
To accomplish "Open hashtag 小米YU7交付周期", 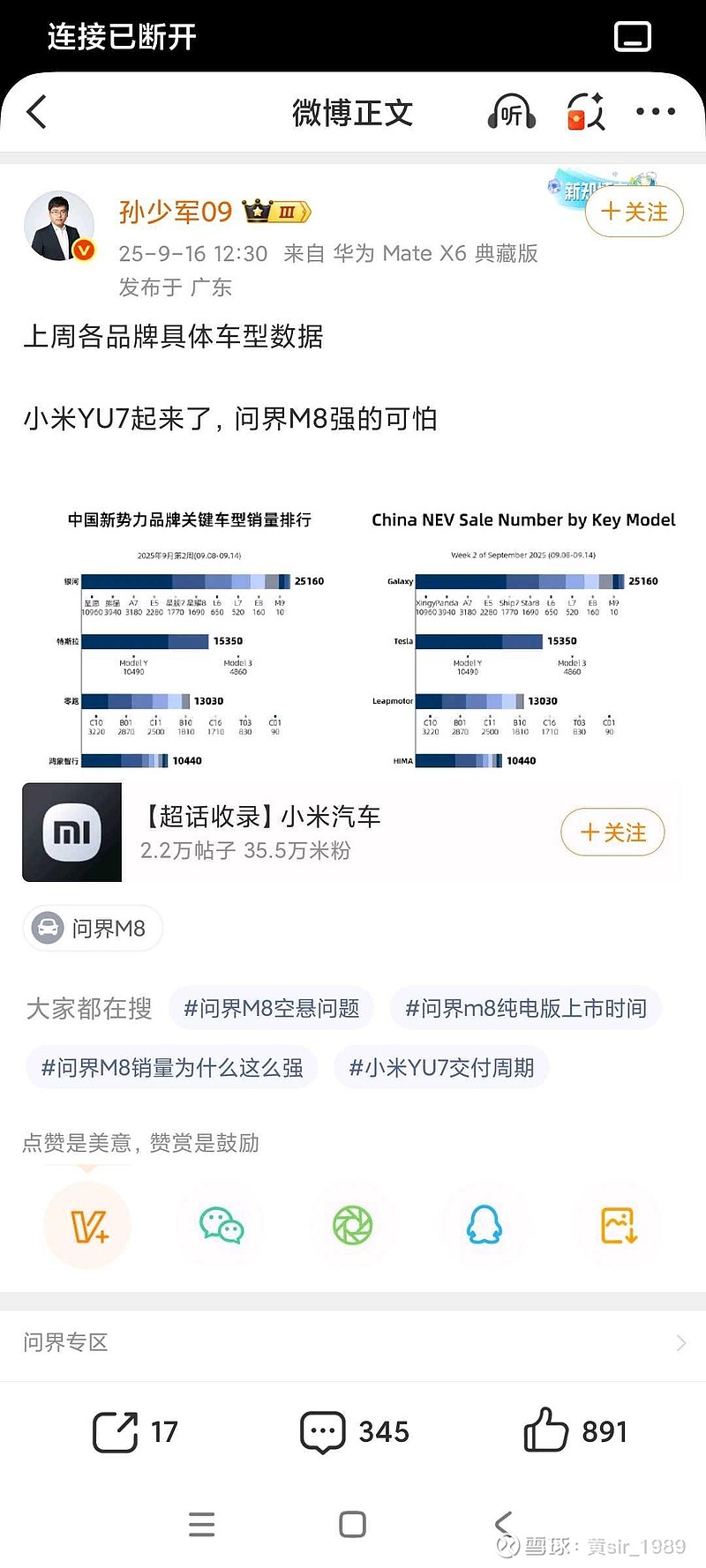I will [x=441, y=1067].
